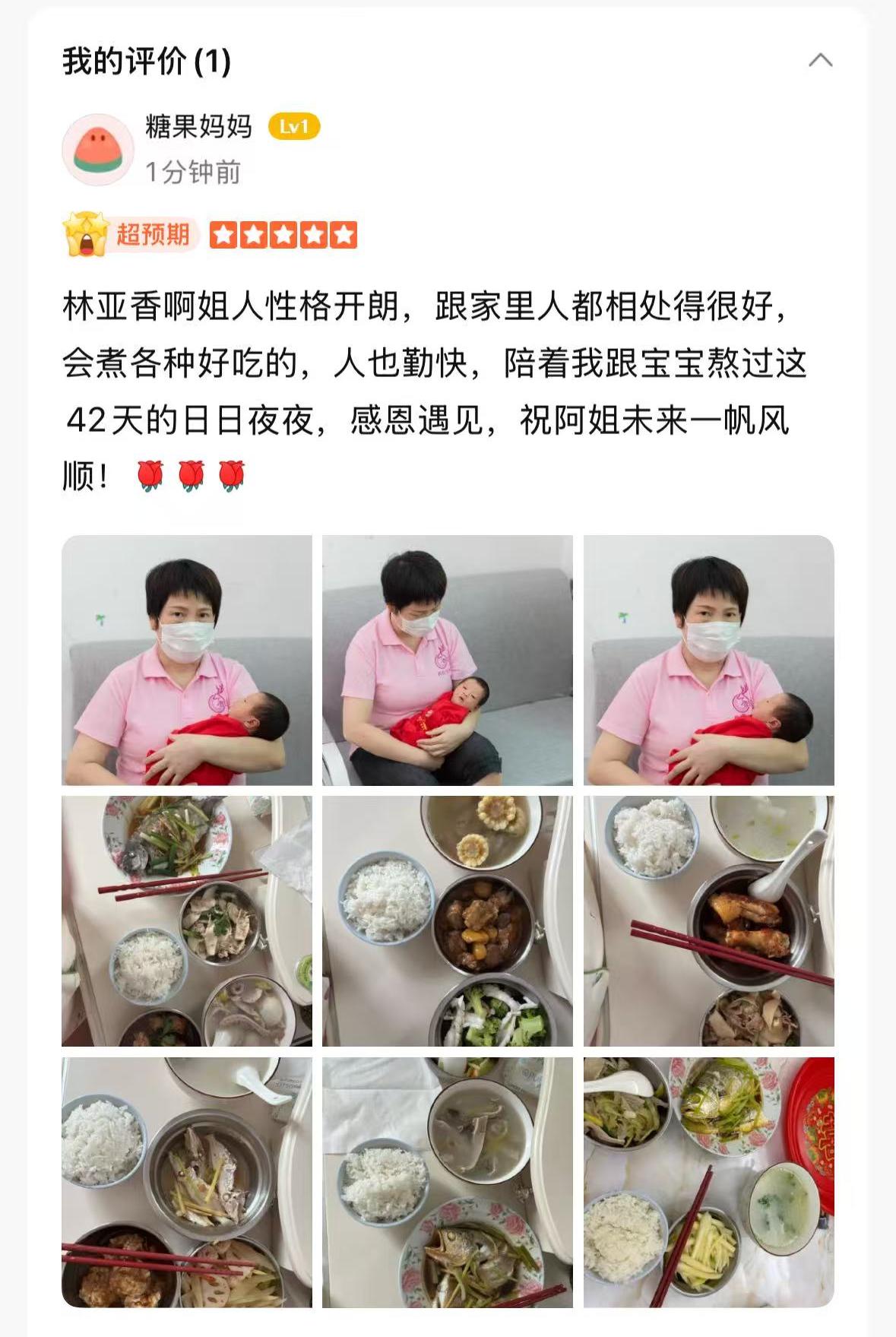Open third photo of caregiver with baby

(708, 660)
